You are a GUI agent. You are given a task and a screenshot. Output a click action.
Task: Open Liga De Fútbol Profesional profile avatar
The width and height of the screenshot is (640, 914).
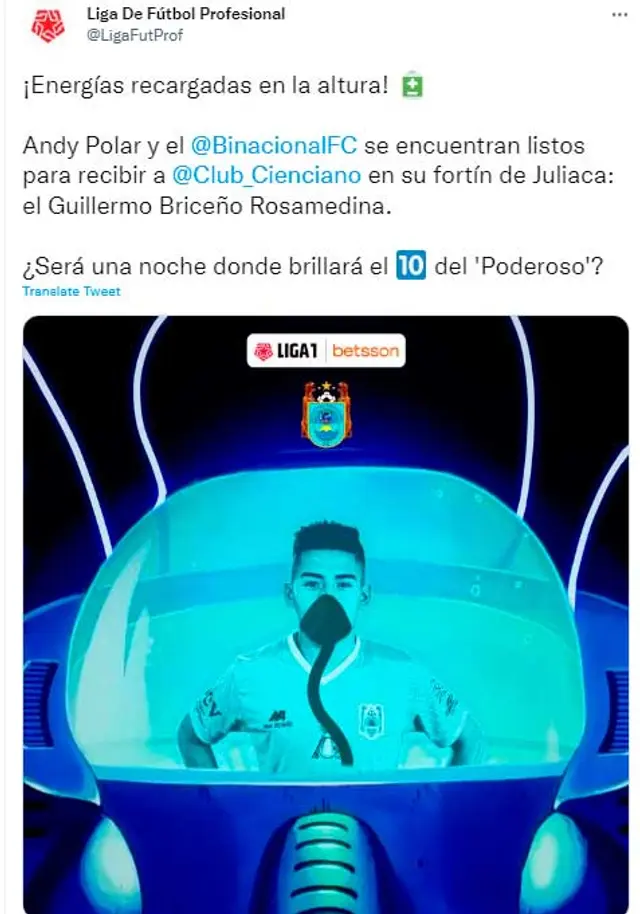pos(46,25)
